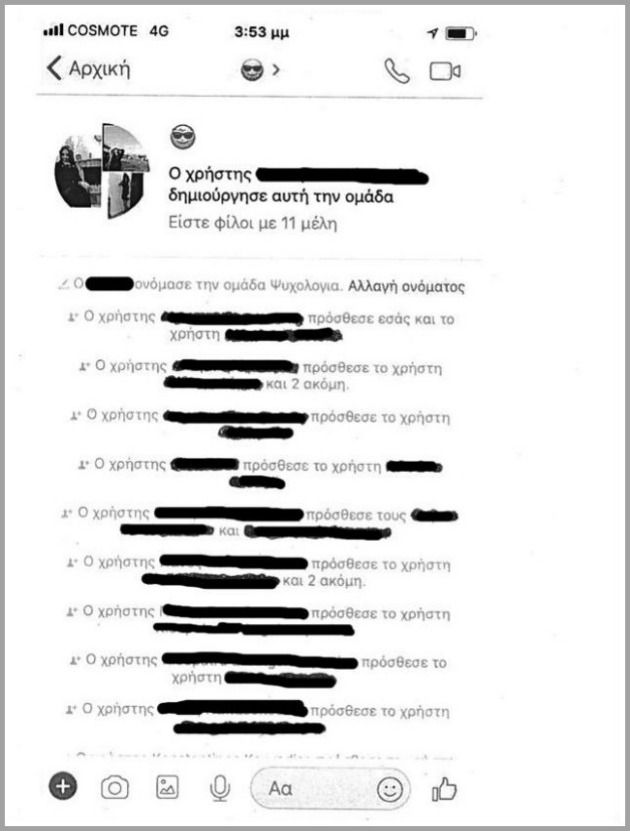Start a voice call with the group
The width and height of the screenshot is (630, 831).
[396, 71]
